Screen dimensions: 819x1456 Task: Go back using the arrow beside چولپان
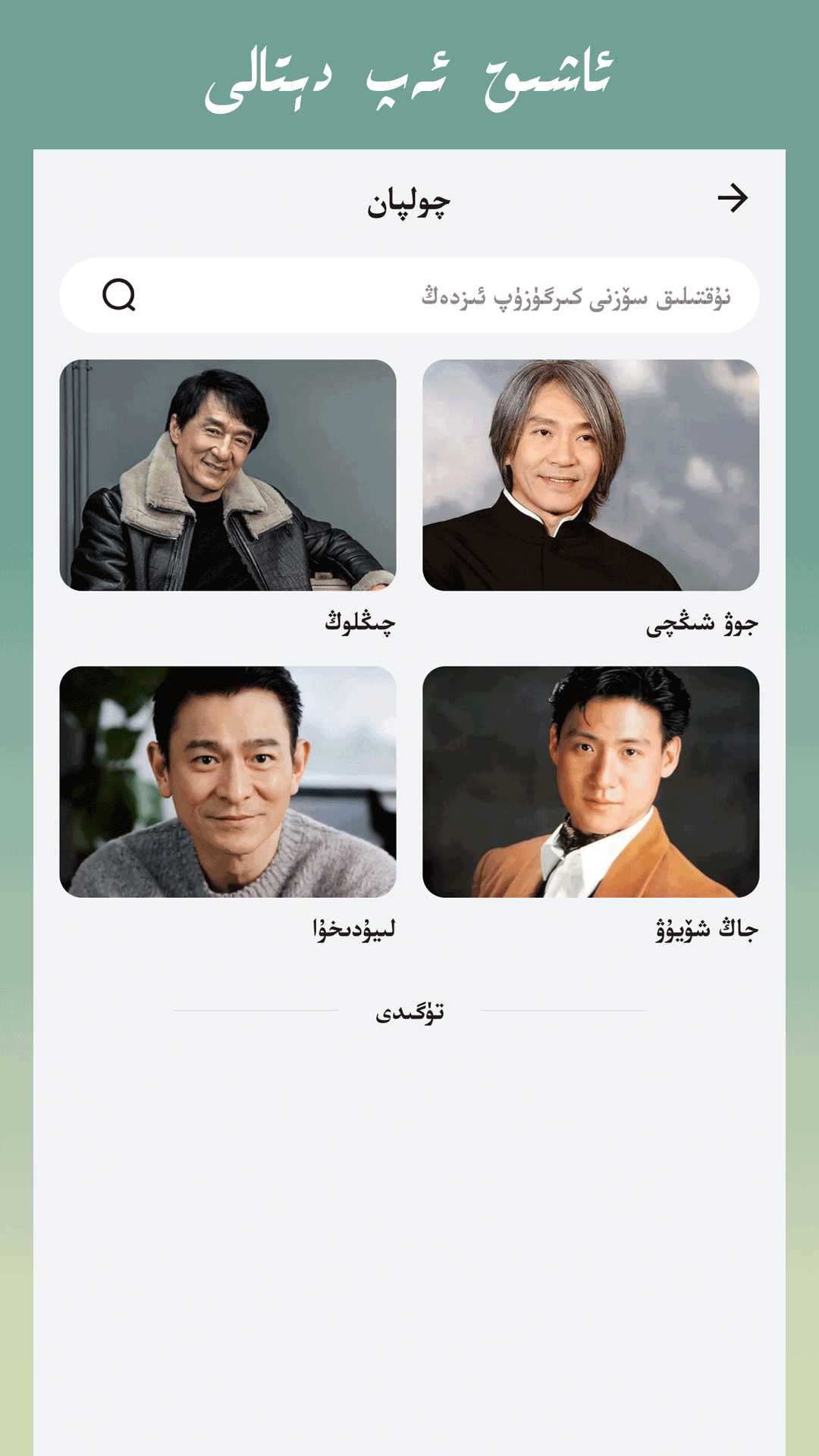click(733, 199)
